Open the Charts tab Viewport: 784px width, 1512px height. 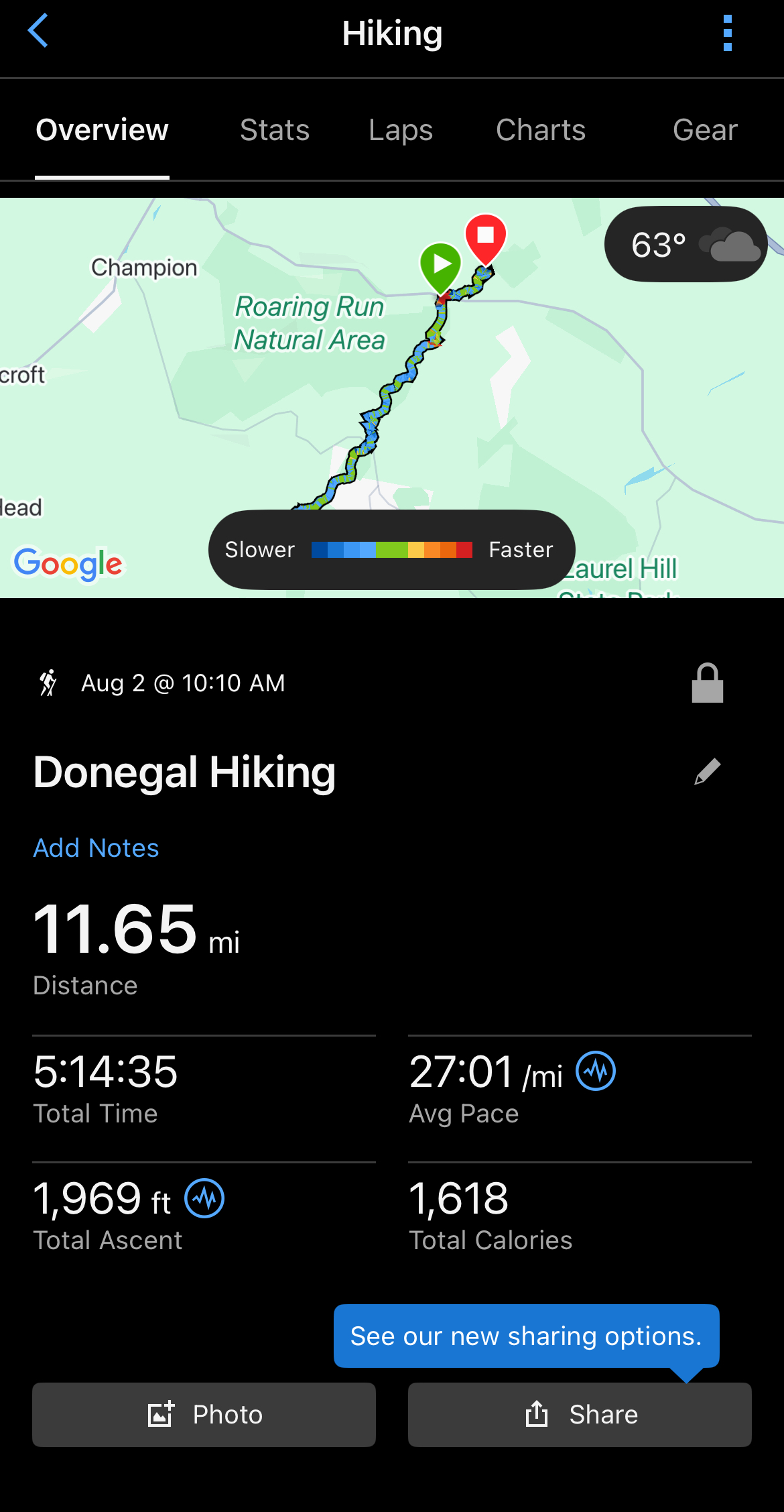[x=541, y=130]
